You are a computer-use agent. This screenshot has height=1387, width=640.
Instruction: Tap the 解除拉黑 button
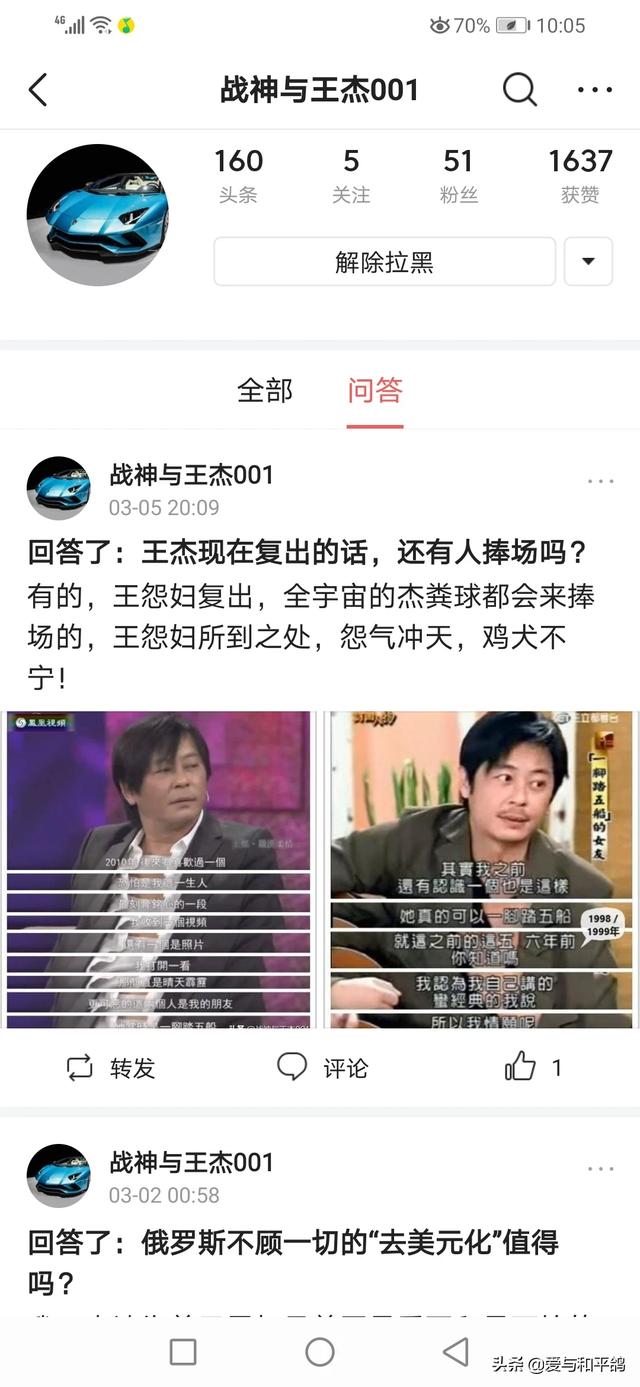[x=384, y=262]
